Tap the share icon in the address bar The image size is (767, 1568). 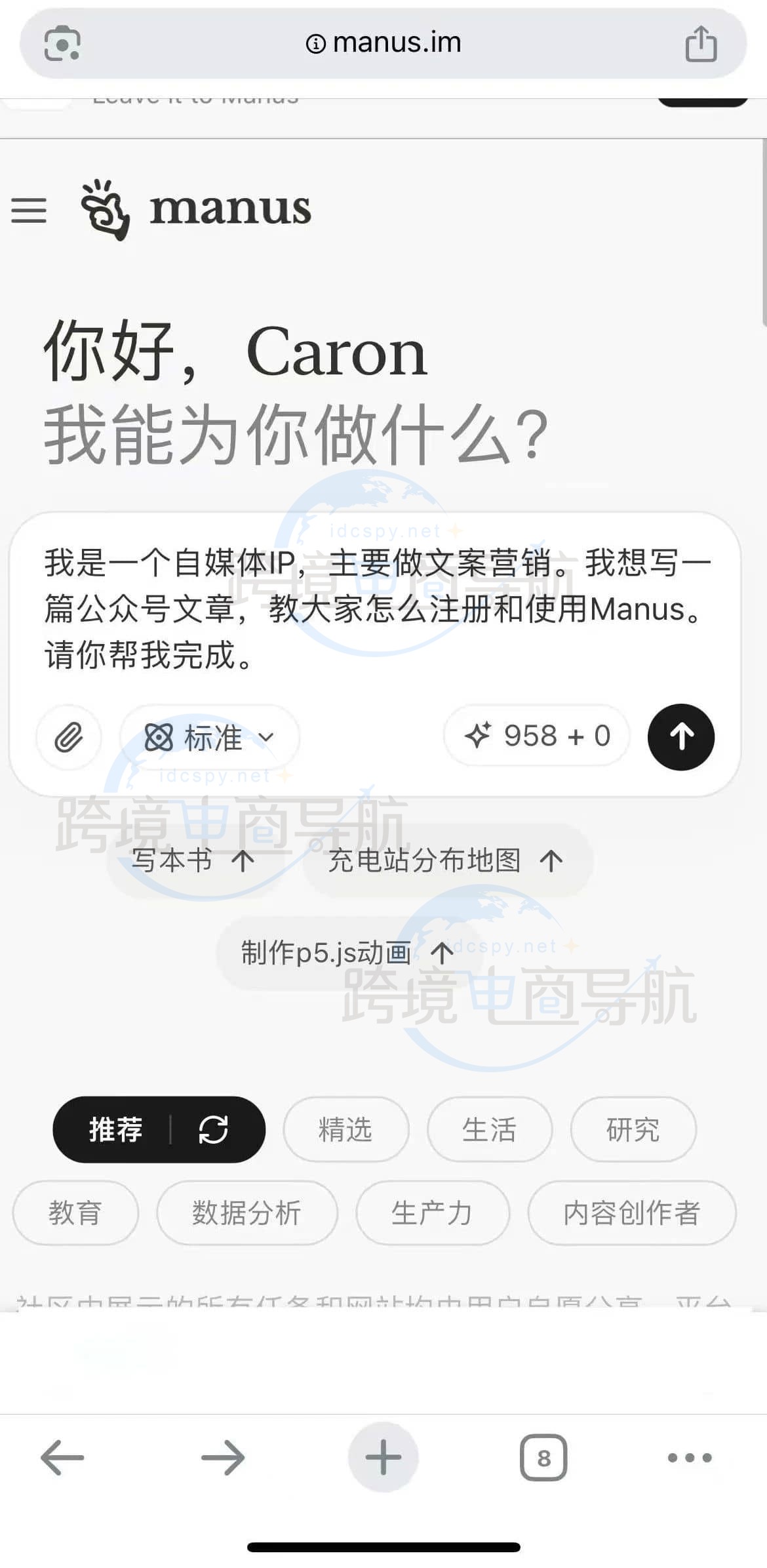(x=701, y=42)
